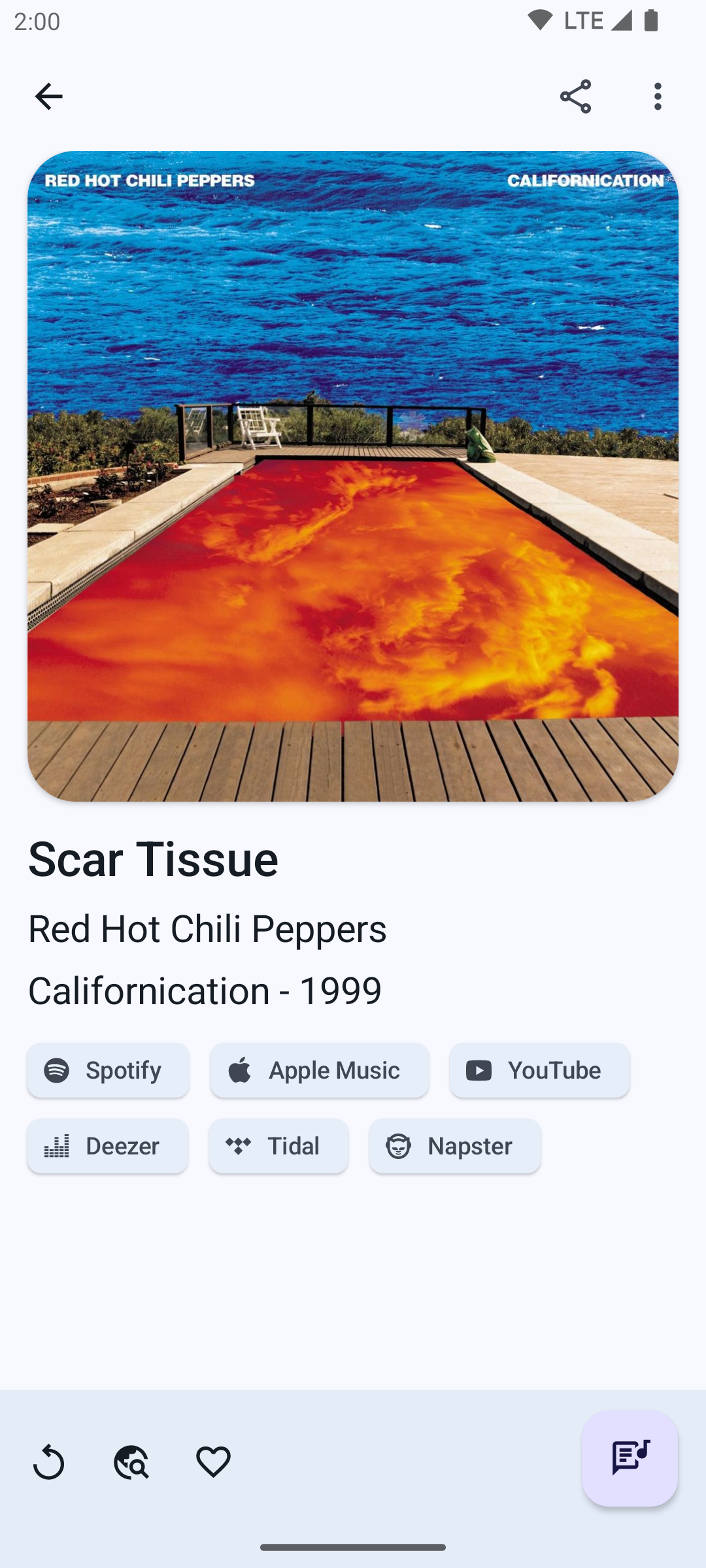Image resolution: width=706 pixels, height=1568 pixels.
Task: Open the Californication album cover
Action: click(353, 476)
